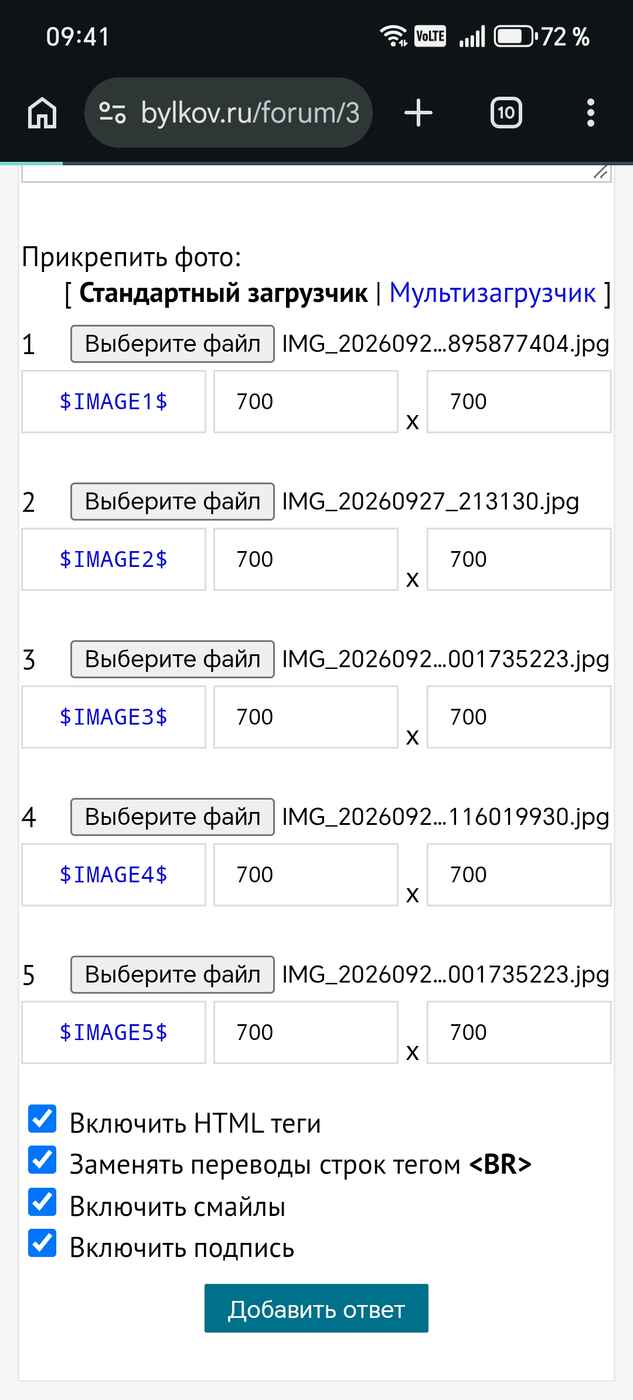Choose a file for photo slot 5
The image size is (633, 1400).
tap(172, 975)
